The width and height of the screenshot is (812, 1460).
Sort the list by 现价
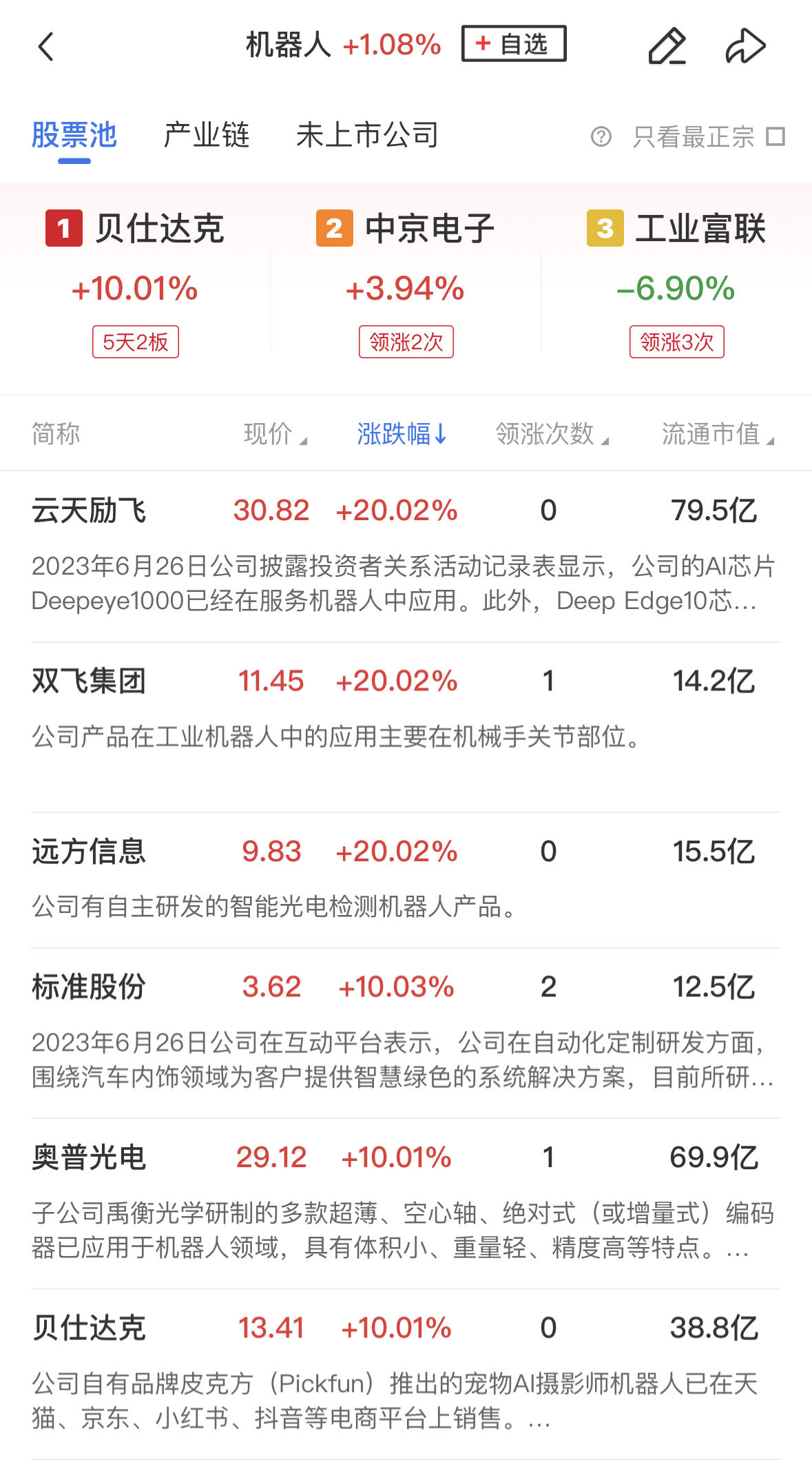click(275, 434)
